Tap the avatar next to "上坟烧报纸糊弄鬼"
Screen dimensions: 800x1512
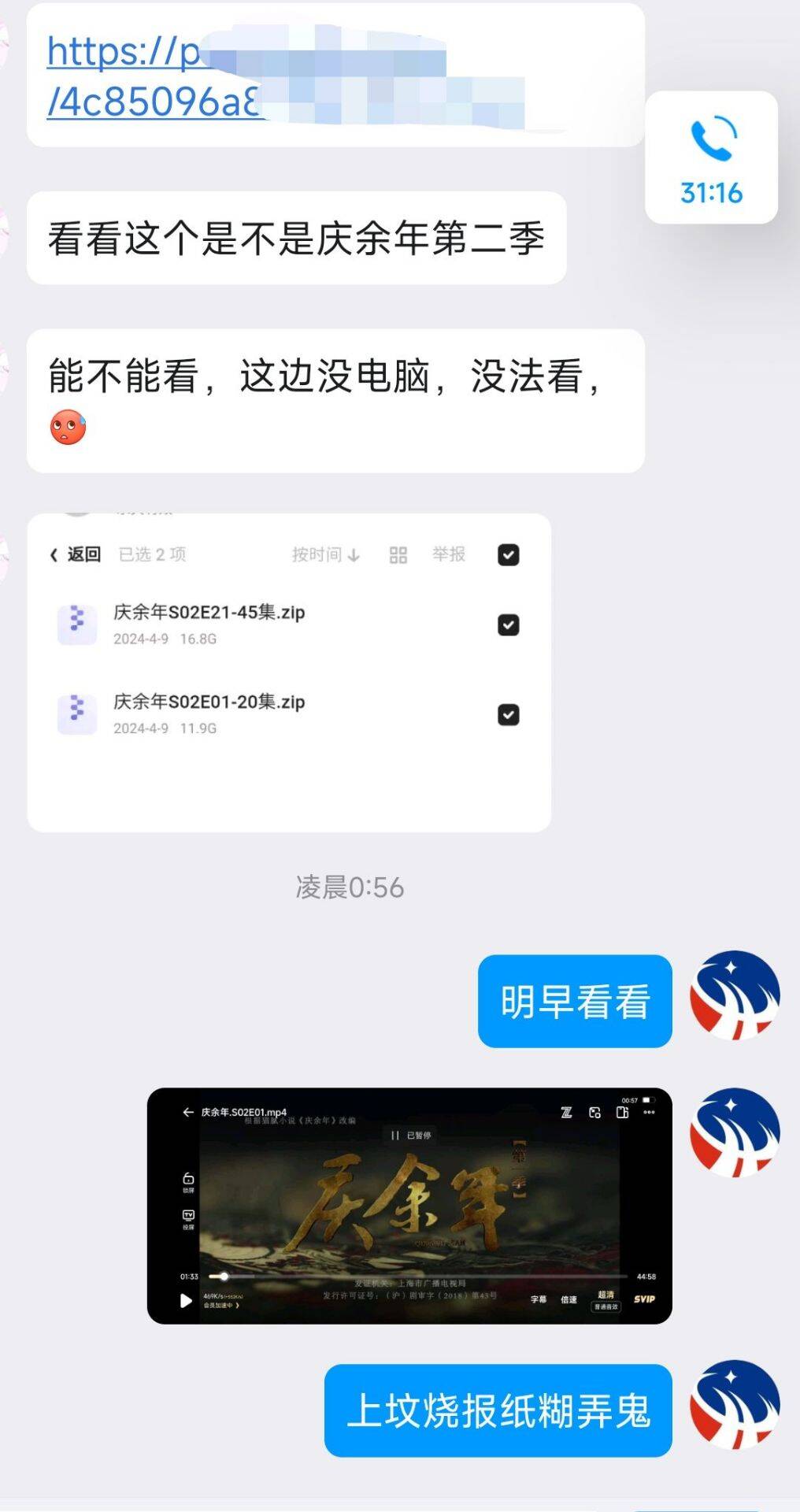pos(734,1406)
